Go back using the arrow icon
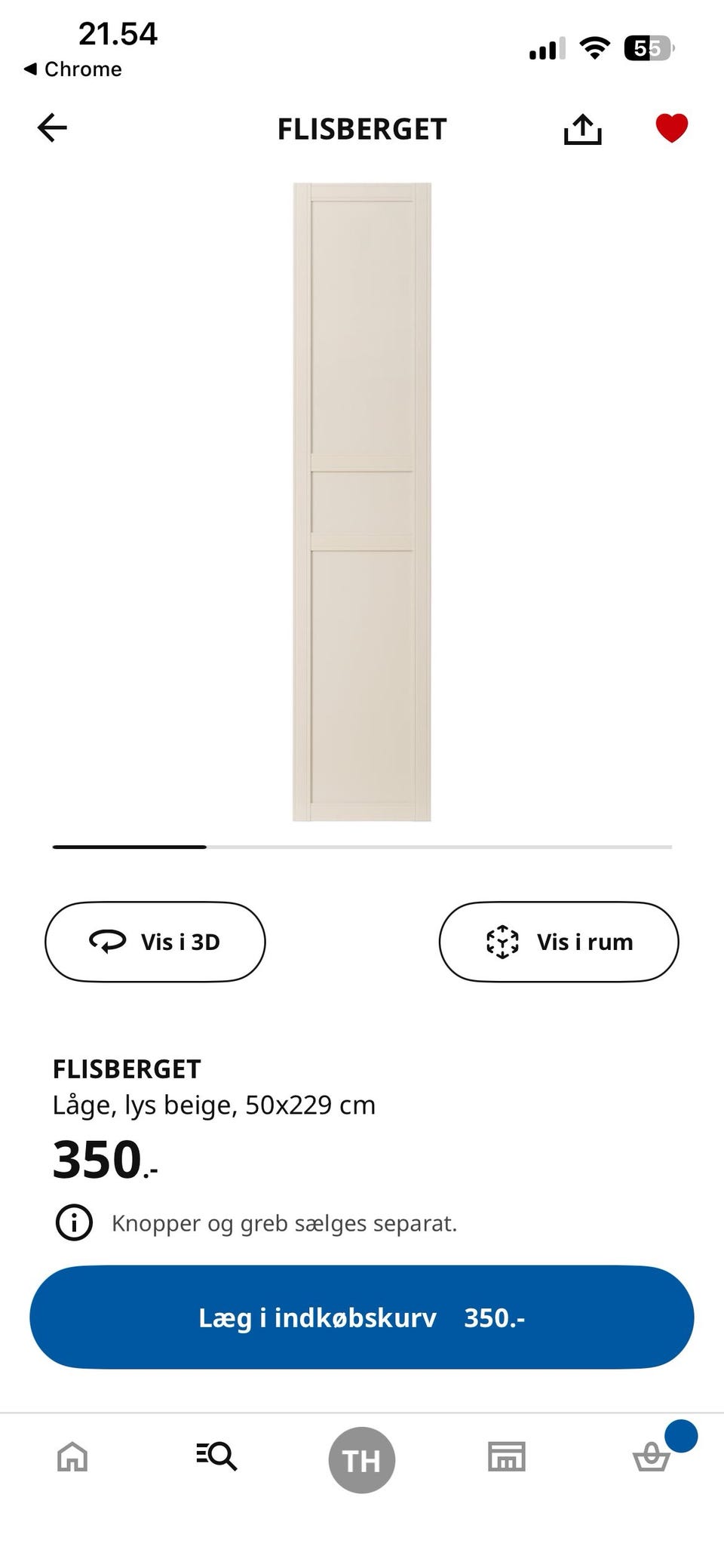Screen dimensions: 724x1568 pyautogui.click(x=52, y=128)
